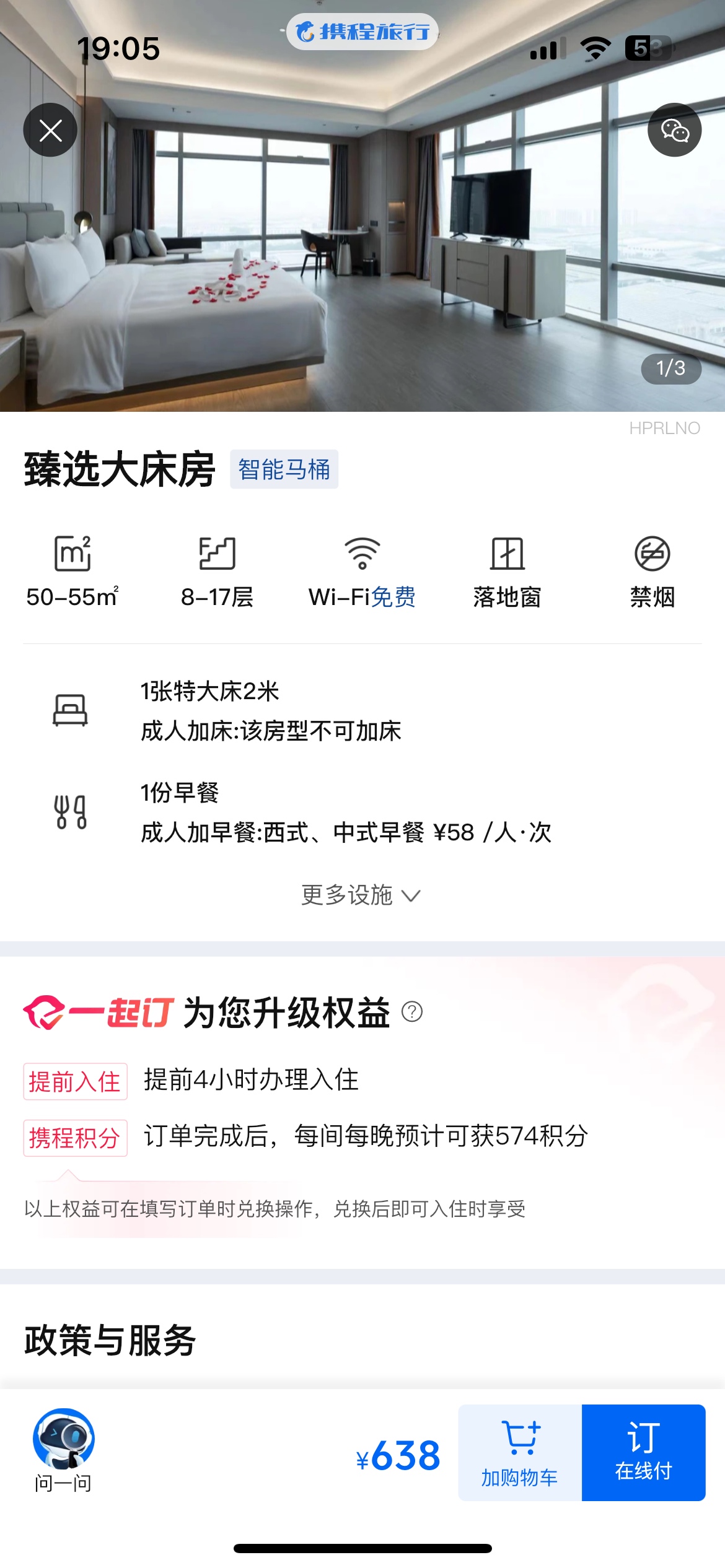Add room to cart with 加购物车
The width and height of the screenshot is (725, 1568).
tap(519, 1453)
